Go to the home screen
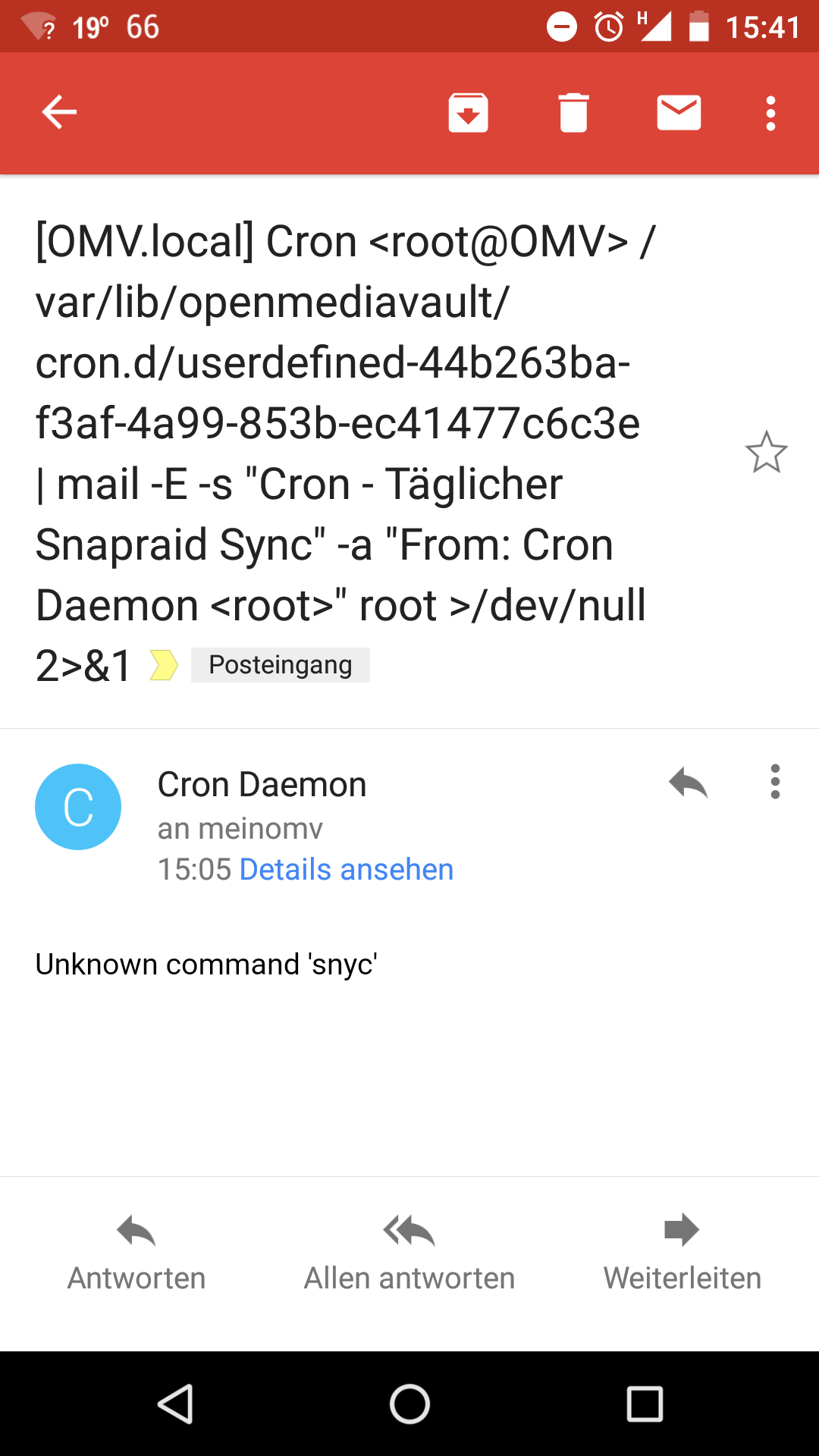The height and width of the screenshot is (1456, 819). [409, 1404]
